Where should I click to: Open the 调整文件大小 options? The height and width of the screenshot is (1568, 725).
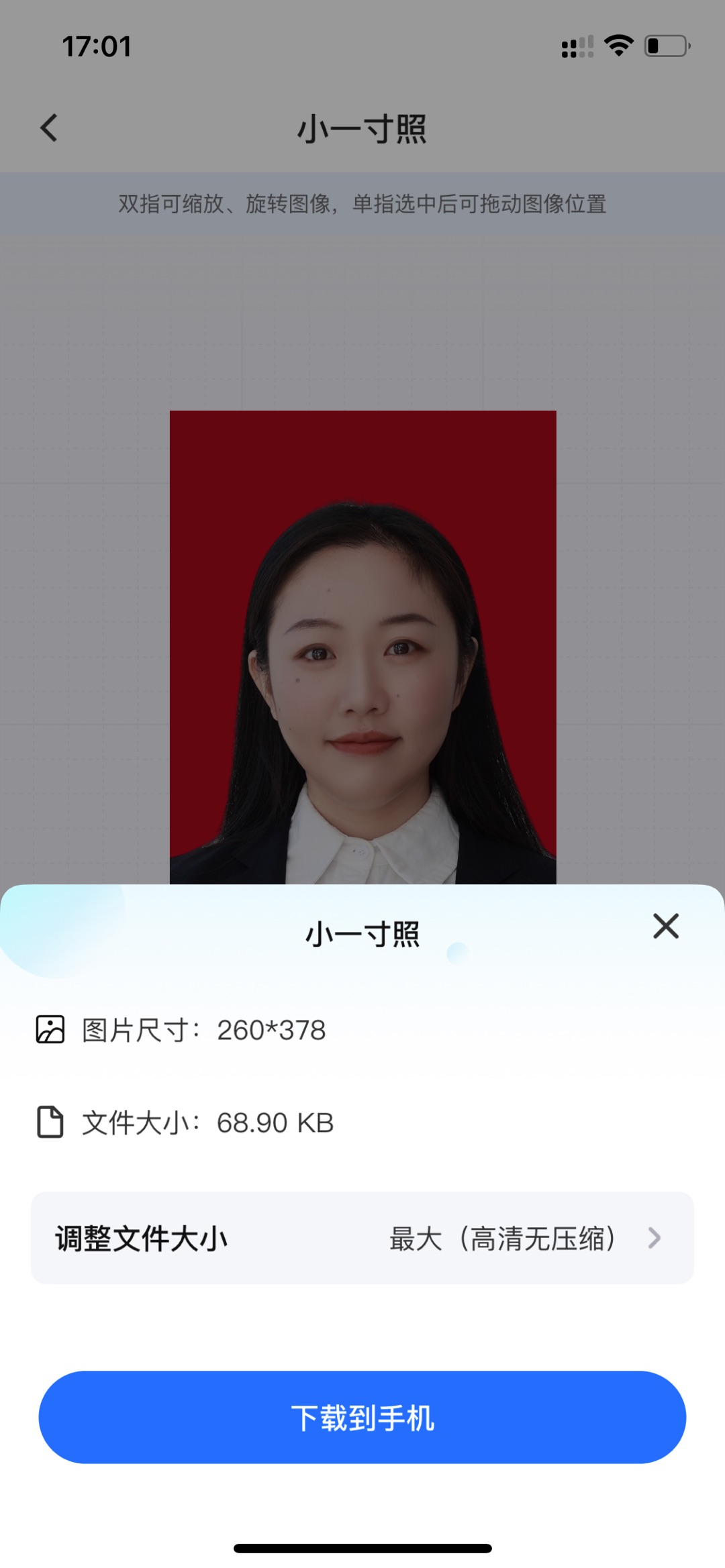point(362,1238)
